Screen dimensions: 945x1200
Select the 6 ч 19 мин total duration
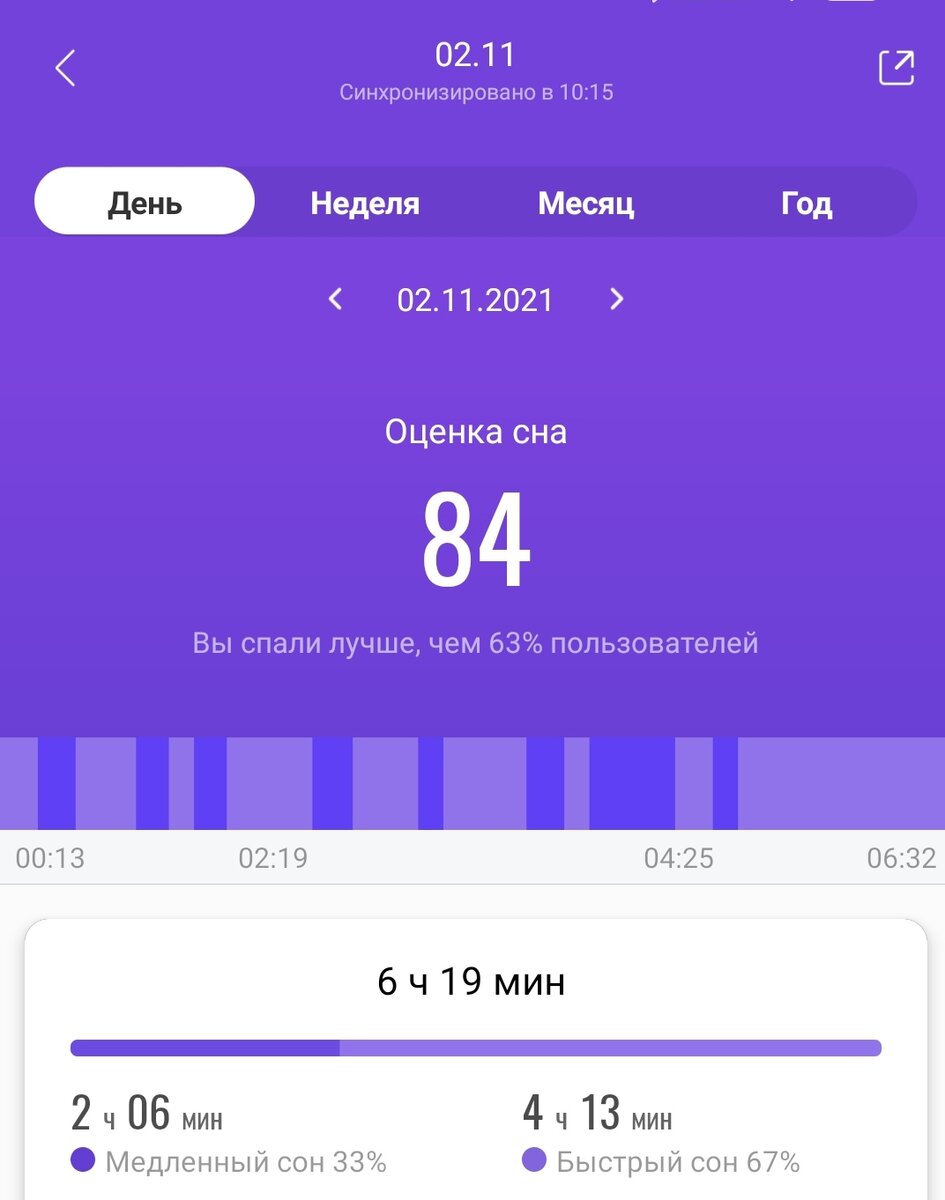472,983
